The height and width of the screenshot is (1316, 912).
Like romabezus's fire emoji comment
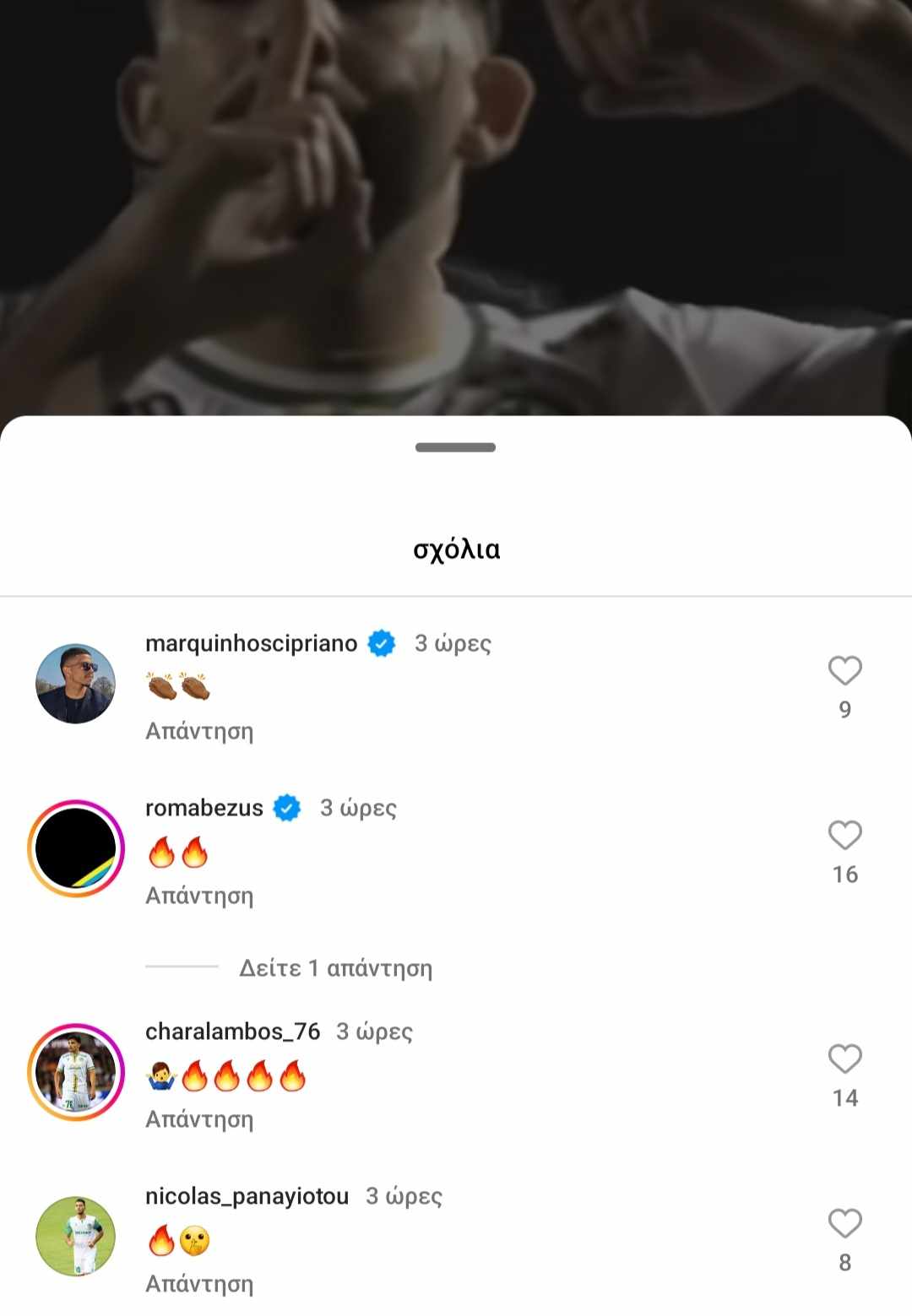(x=844, y=836)
